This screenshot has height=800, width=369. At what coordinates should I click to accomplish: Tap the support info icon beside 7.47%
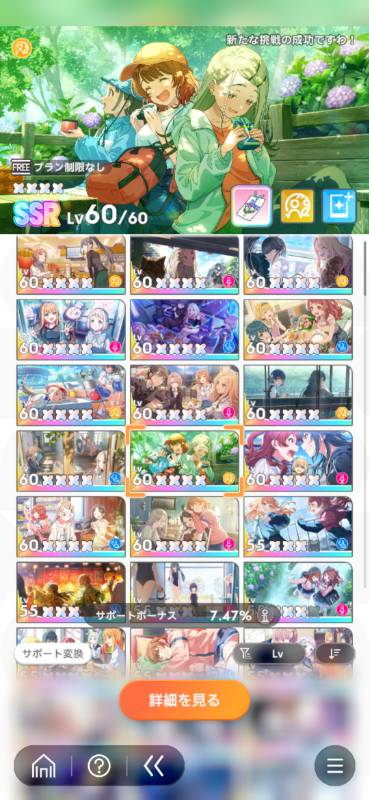point(265,615)
